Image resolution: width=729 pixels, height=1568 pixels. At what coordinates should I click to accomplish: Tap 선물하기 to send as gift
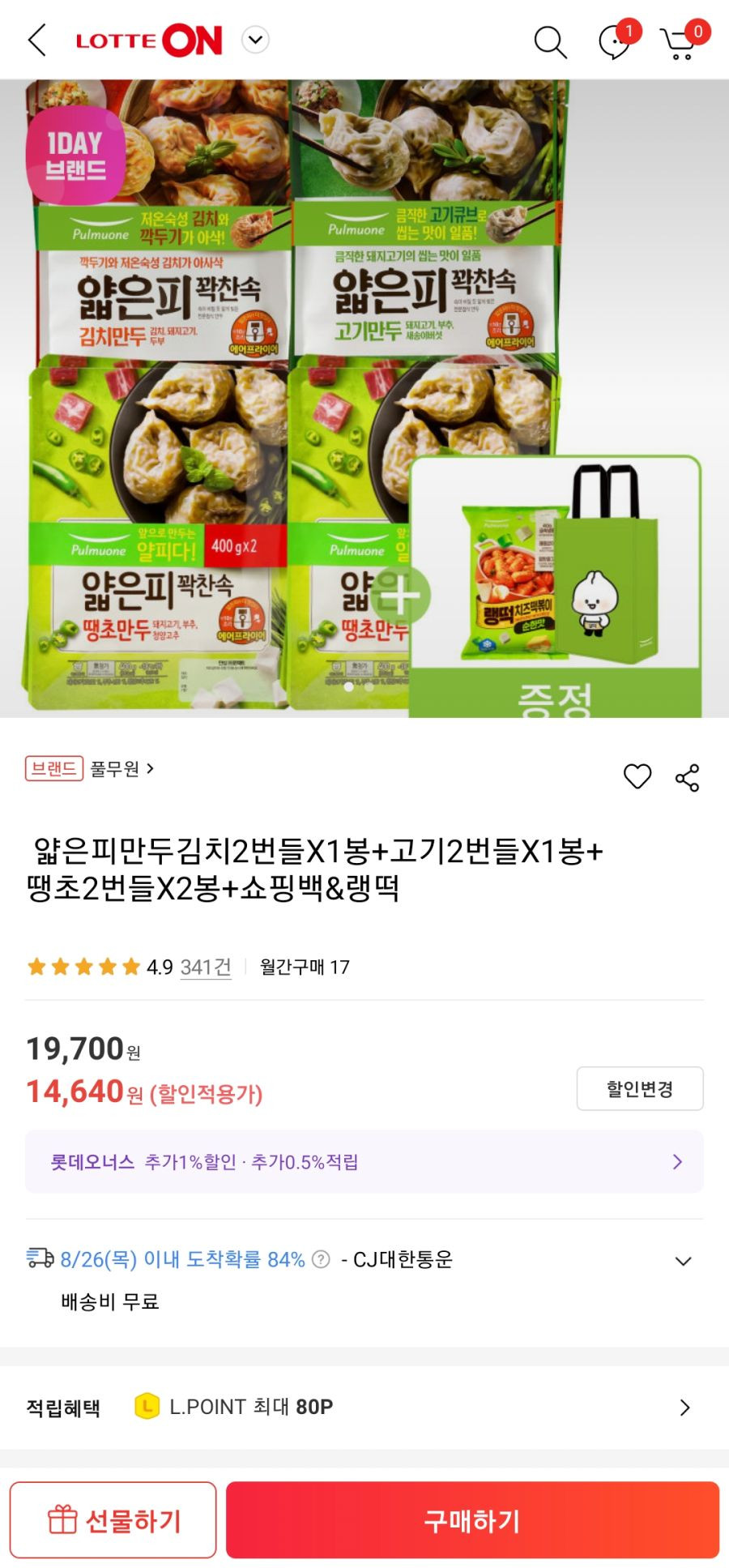point(113,1520)
